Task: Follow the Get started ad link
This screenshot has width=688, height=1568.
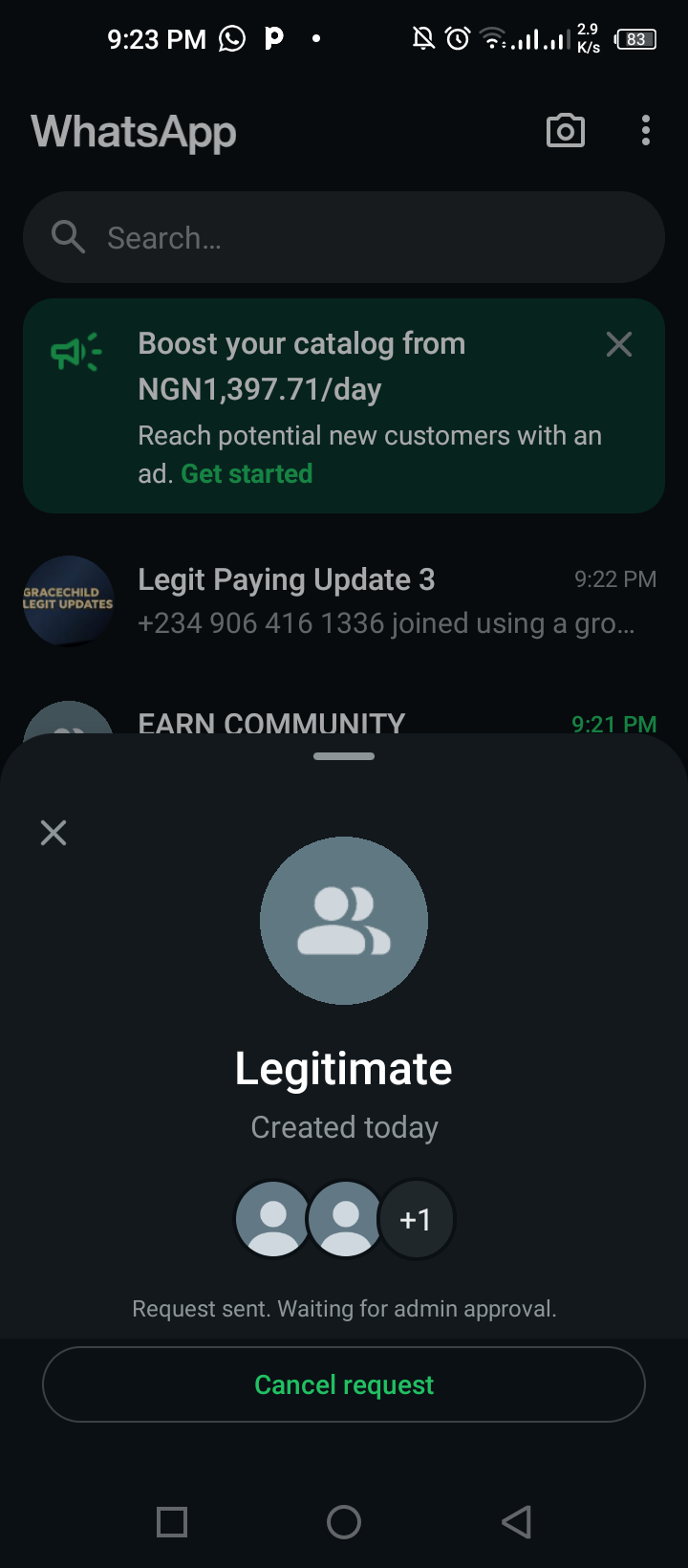Action: point(247,474)
